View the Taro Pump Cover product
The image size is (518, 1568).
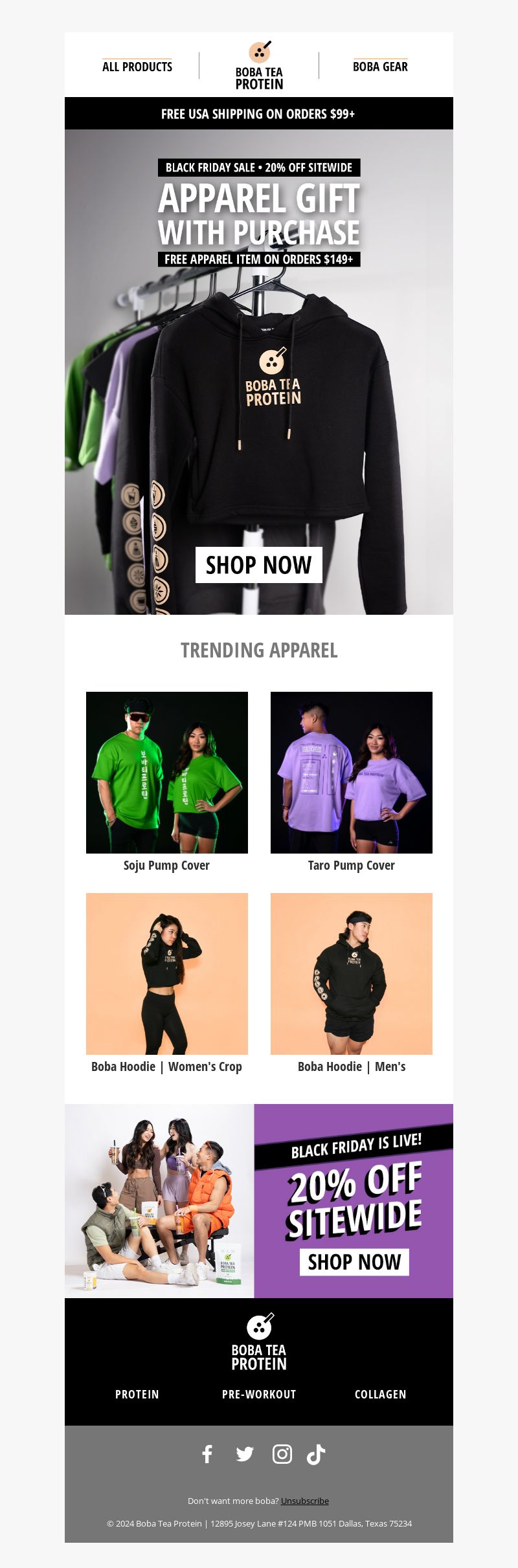click(351, 772)
